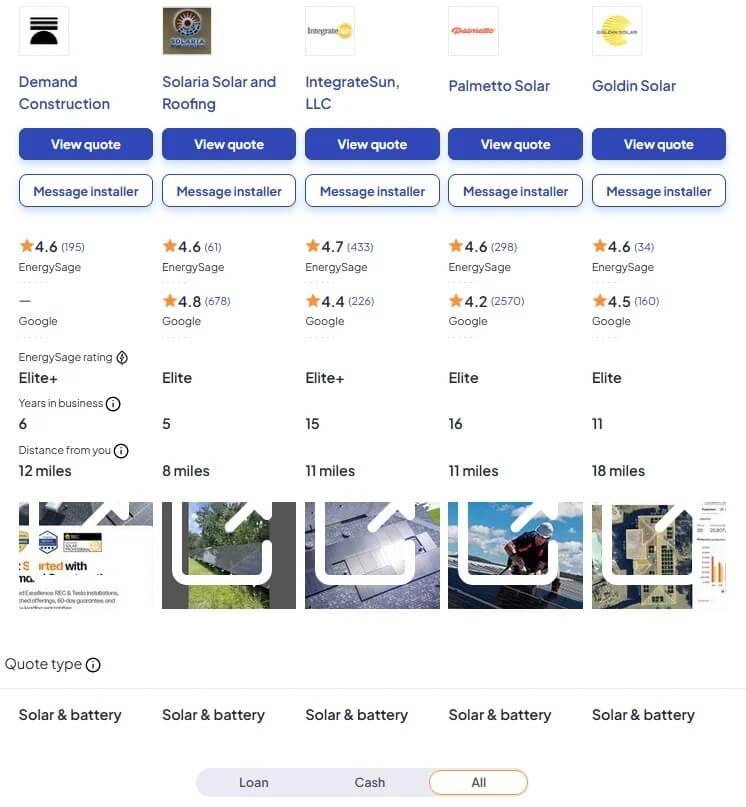The image size is (746, 807).
Task: Send a message to IntegrateSun, LLC
Action: pos(372,191)
